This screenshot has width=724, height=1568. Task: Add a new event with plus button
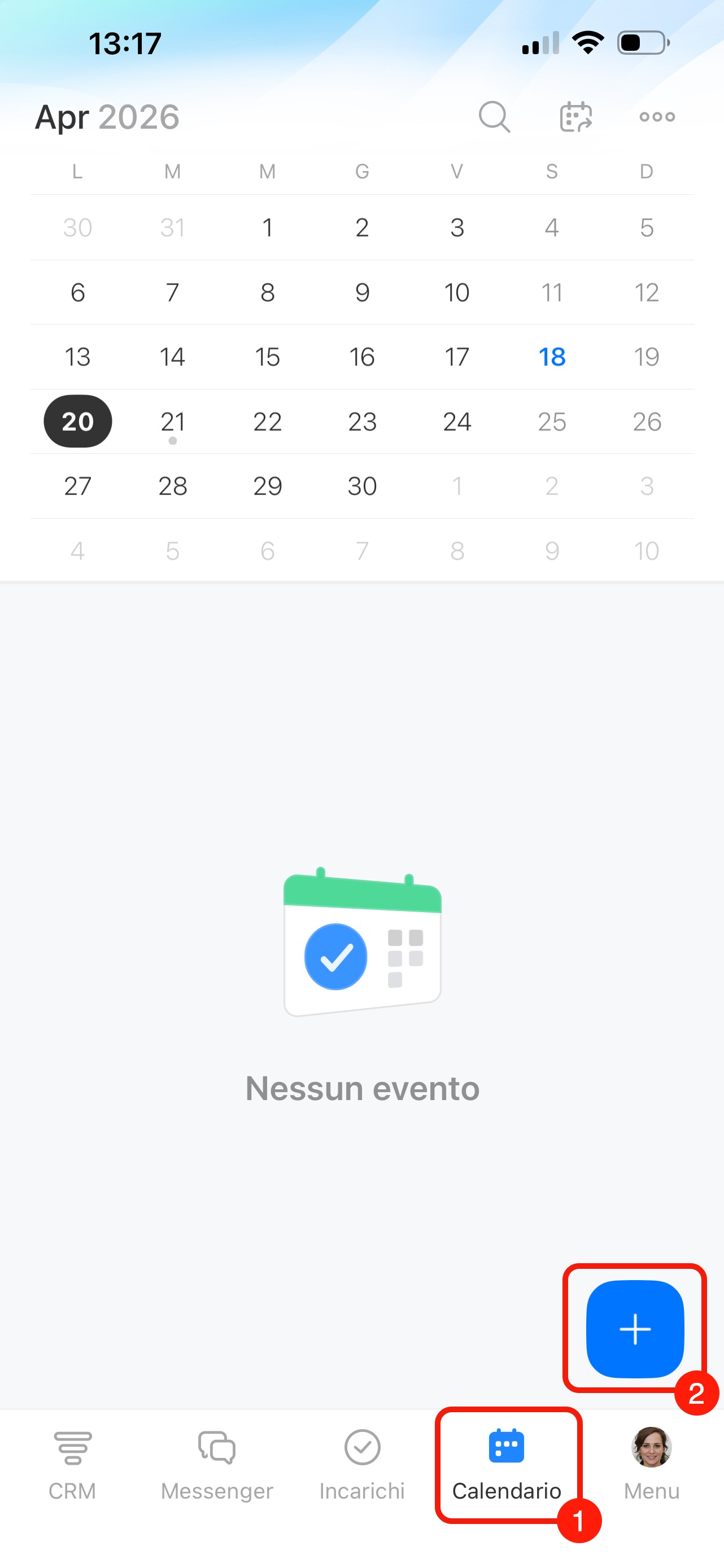tap(635, 1328)
